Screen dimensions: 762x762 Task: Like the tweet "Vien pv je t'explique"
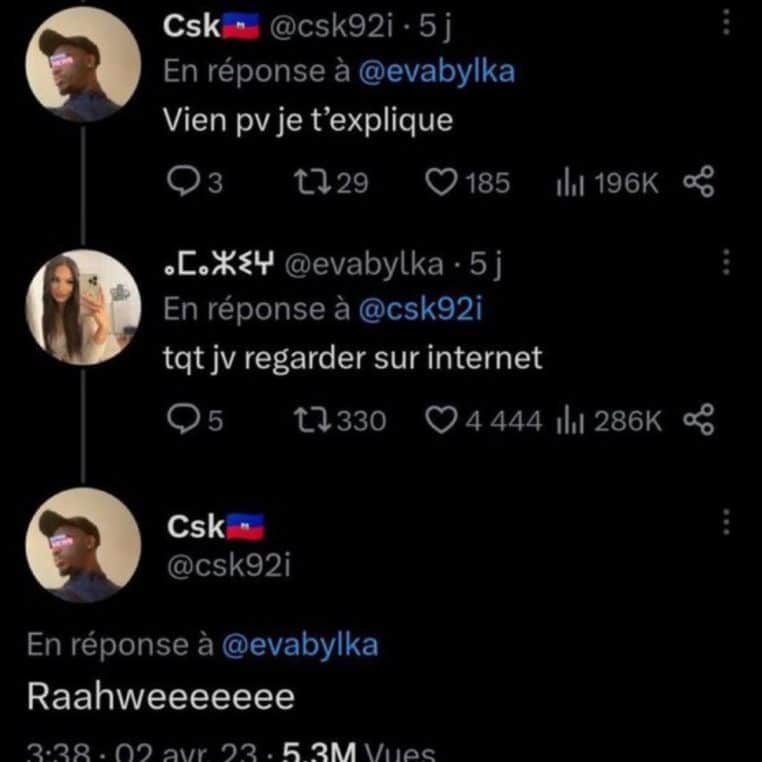tap(441, 182)
